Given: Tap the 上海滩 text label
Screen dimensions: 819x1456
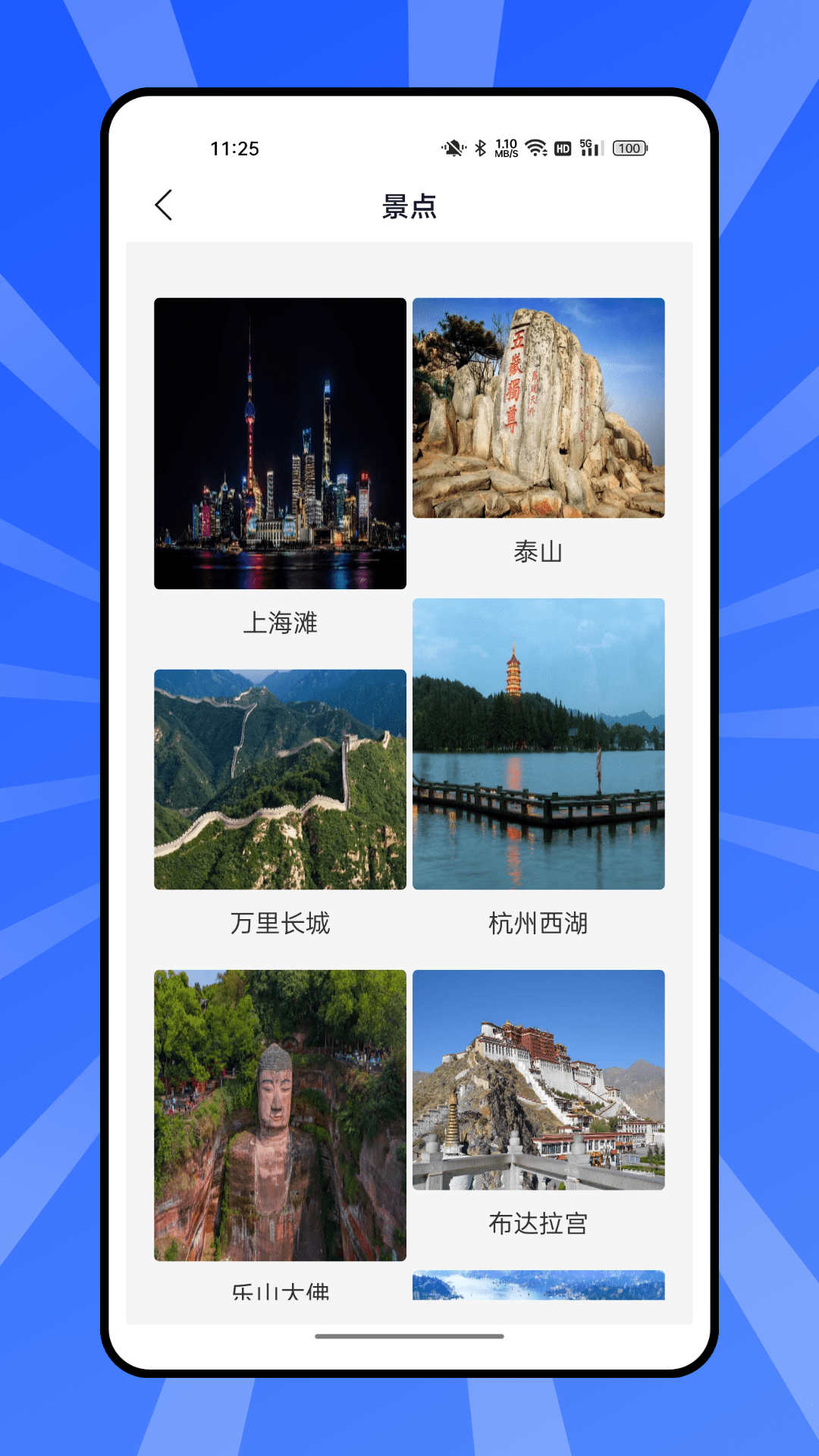Looking at the screenshot, I should point(280,623).
